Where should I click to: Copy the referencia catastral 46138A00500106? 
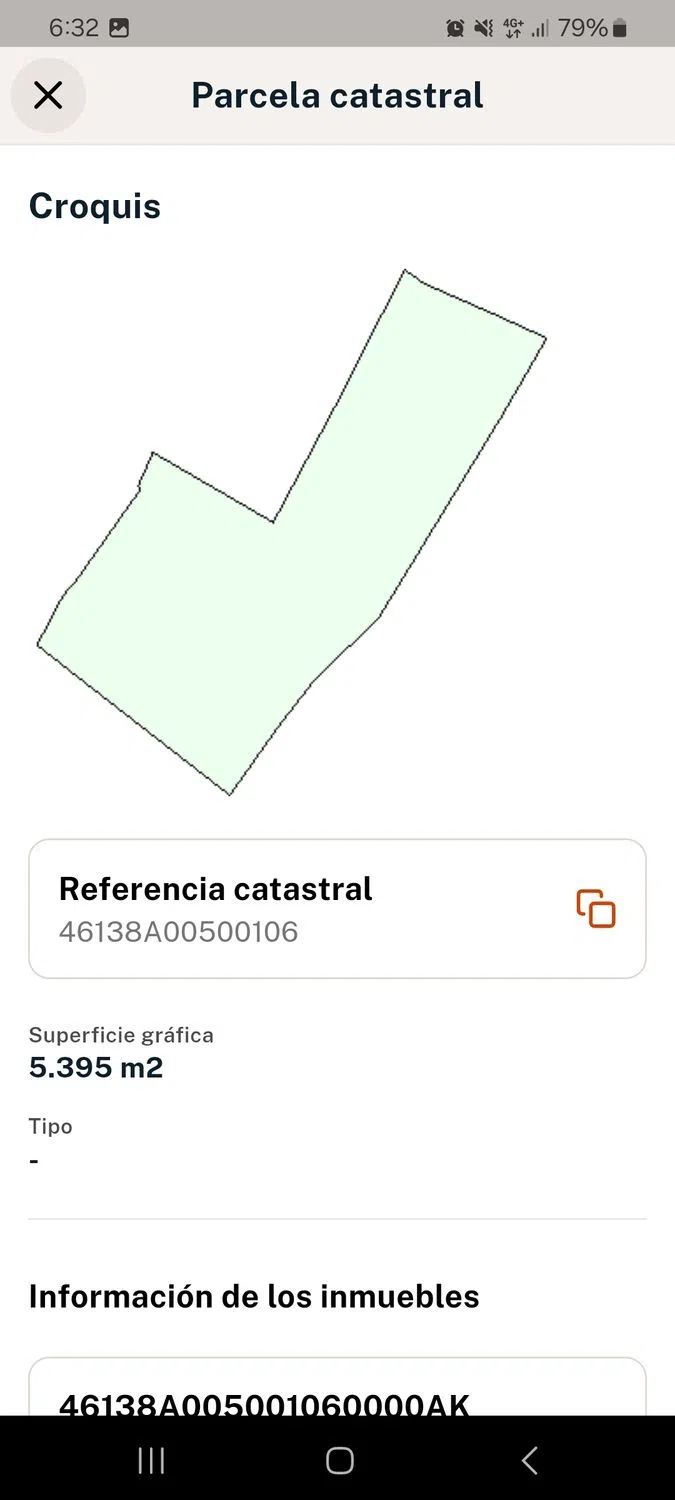click(595, 908)
